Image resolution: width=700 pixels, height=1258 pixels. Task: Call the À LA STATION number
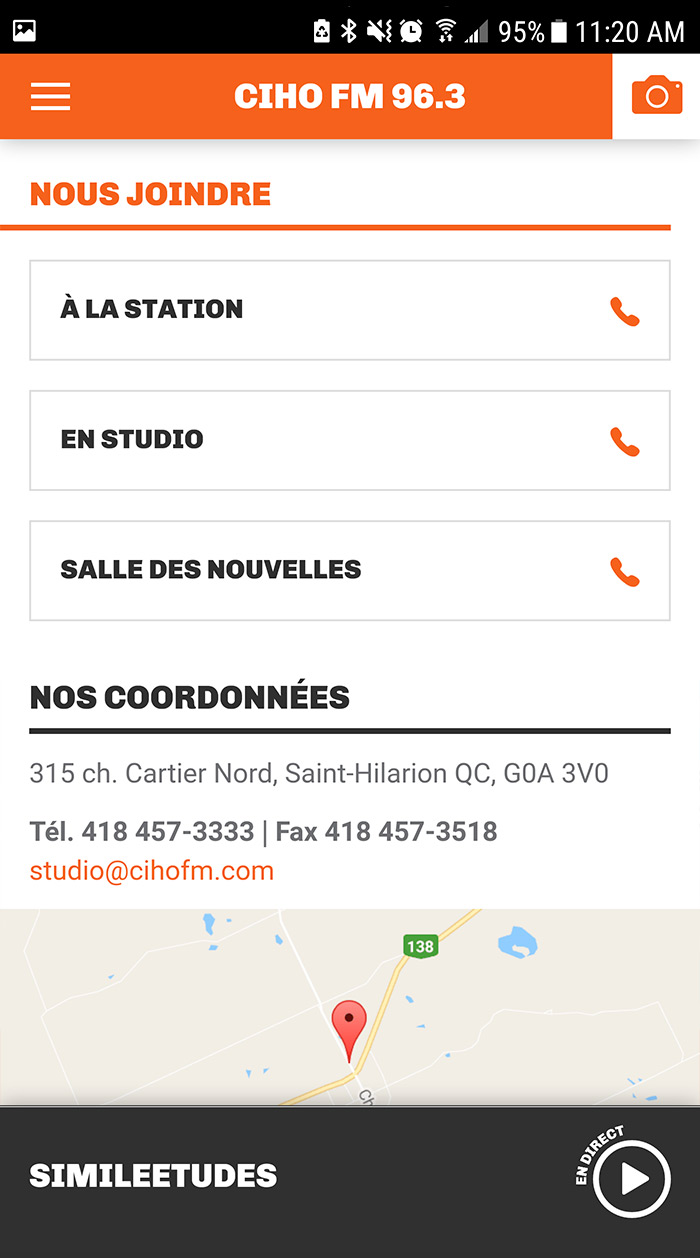[x=350, y=310]
